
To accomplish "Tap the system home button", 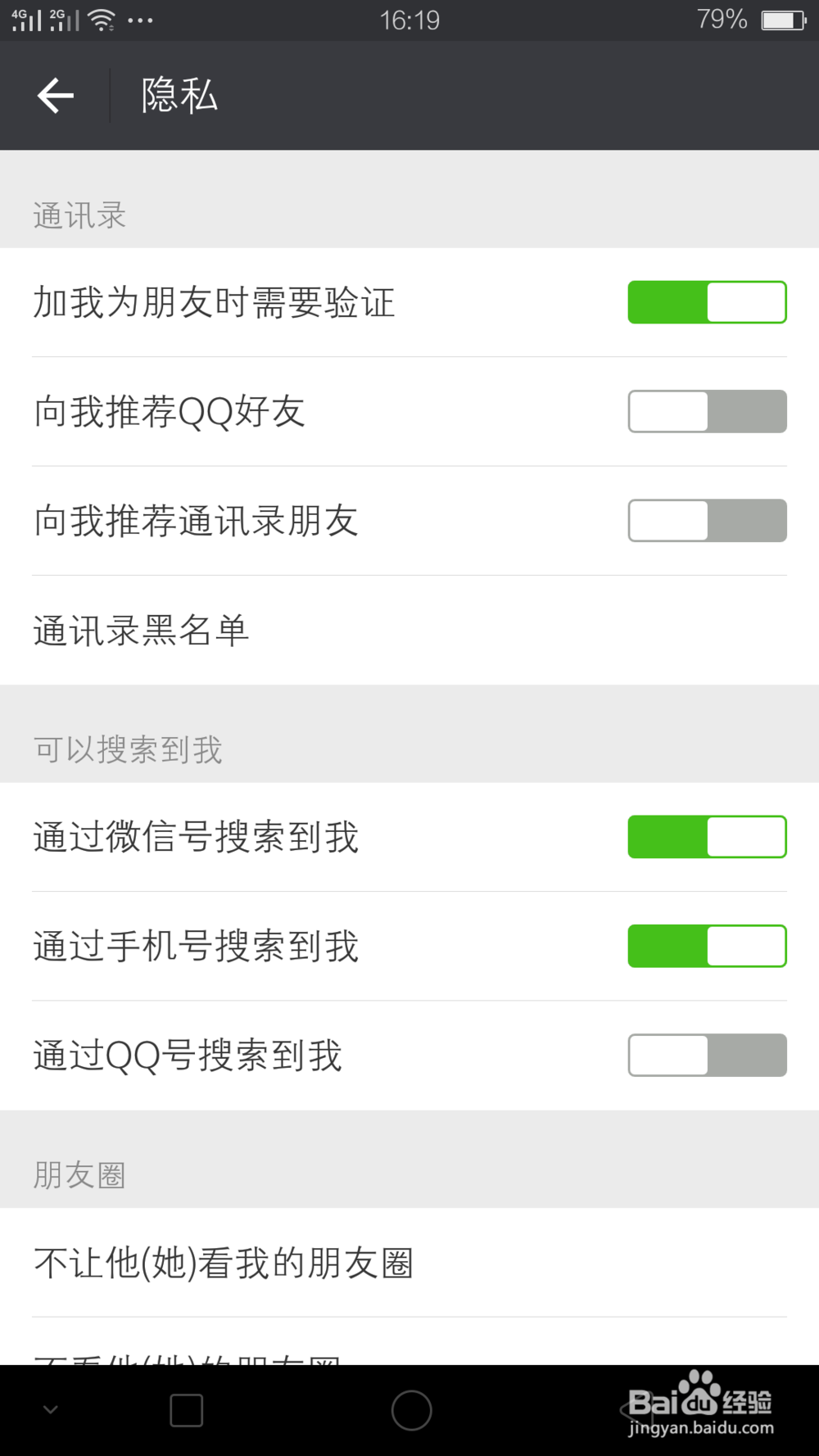I will (411, 1410).
